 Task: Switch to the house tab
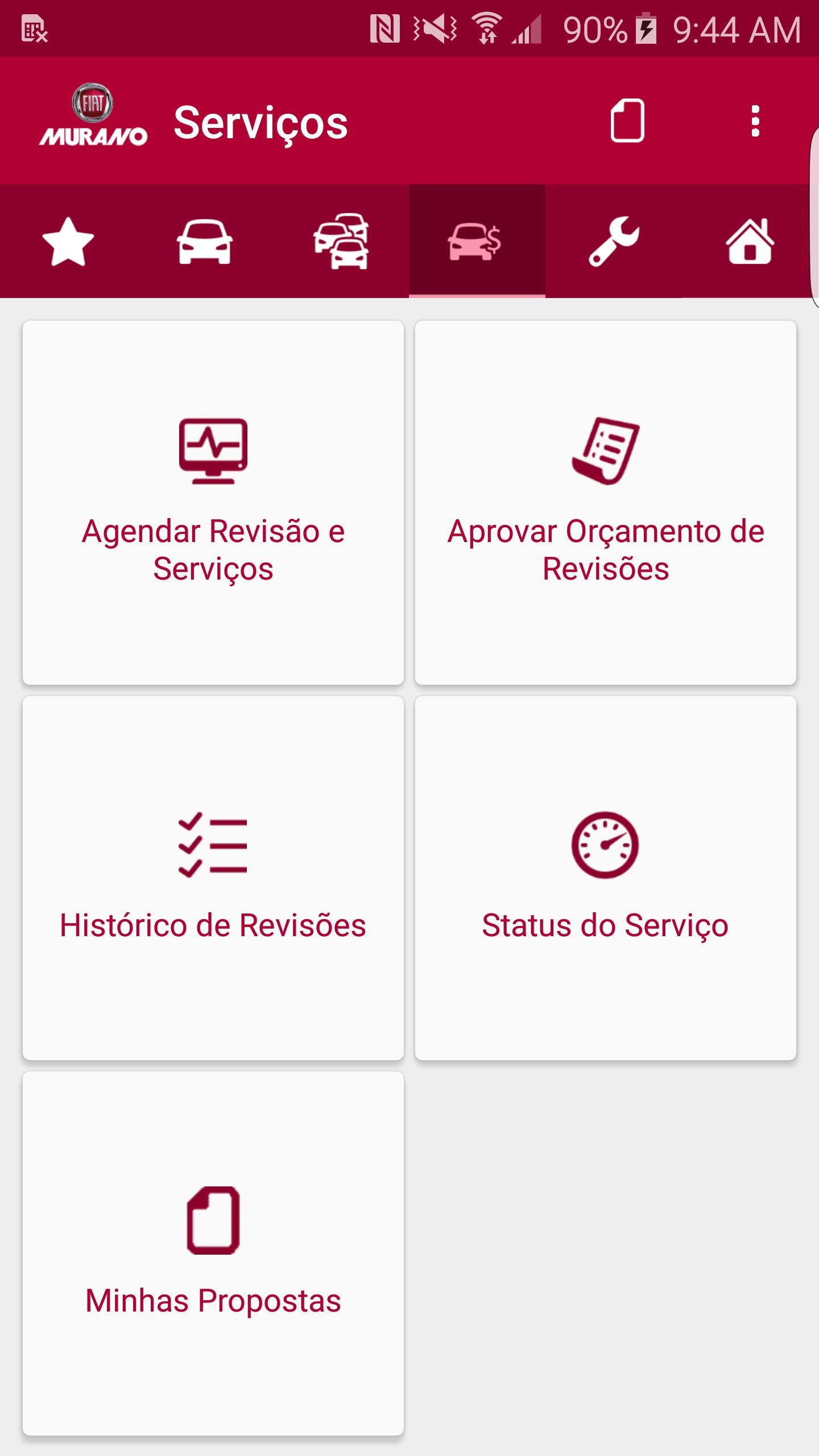(x=750, y=241)
